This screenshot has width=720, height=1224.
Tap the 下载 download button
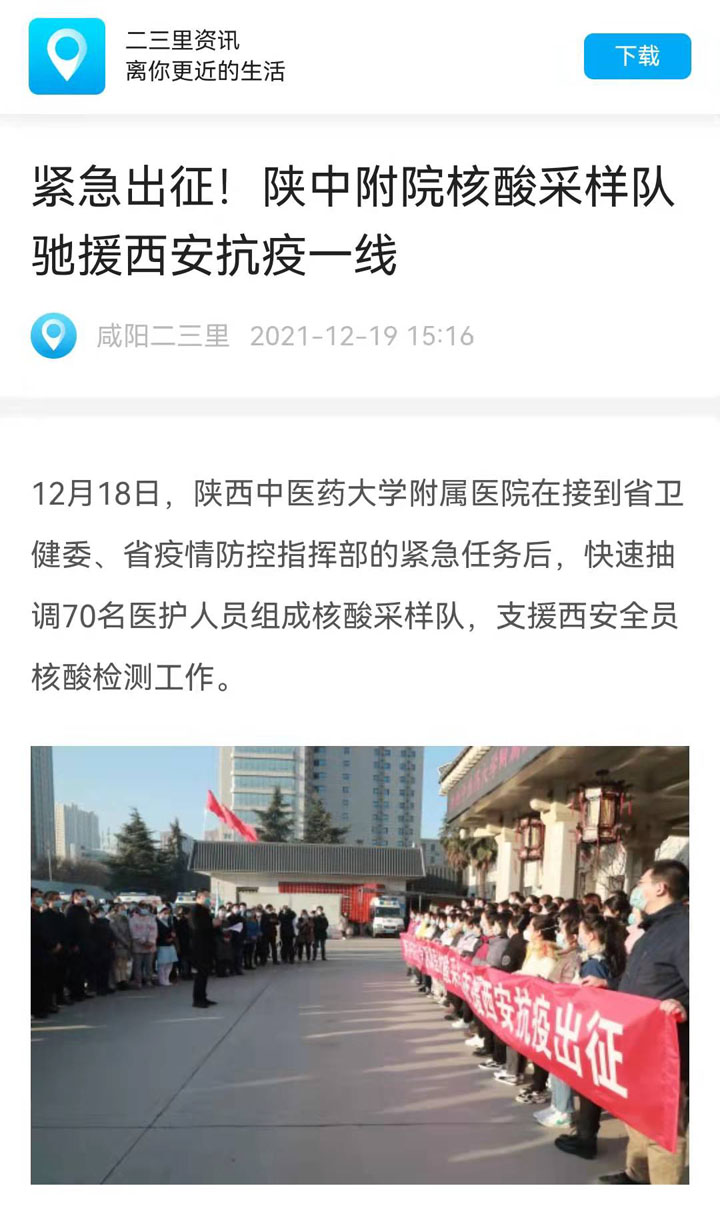pos(637,56)
